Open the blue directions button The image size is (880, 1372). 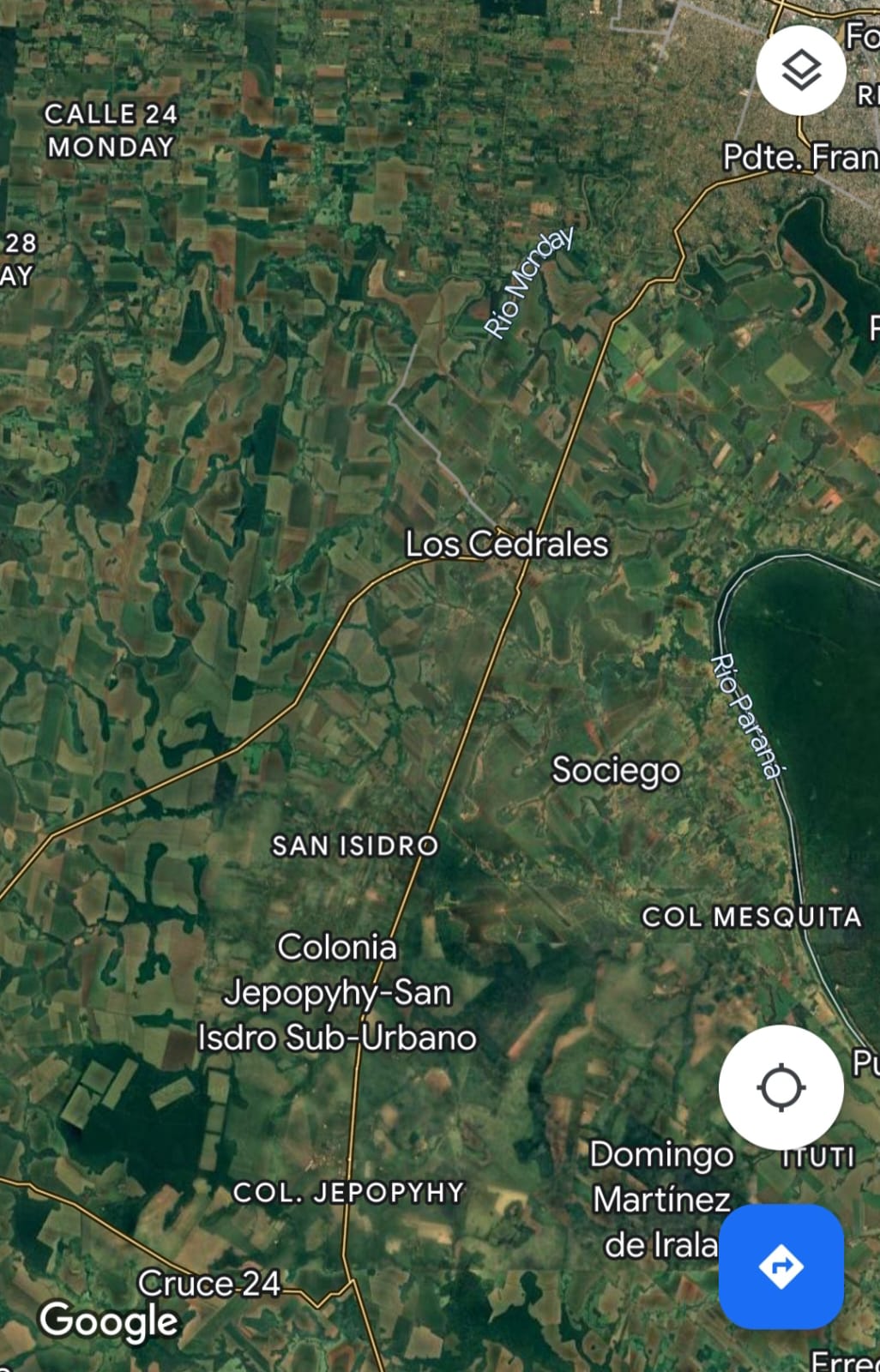[x=781, y=1267]
